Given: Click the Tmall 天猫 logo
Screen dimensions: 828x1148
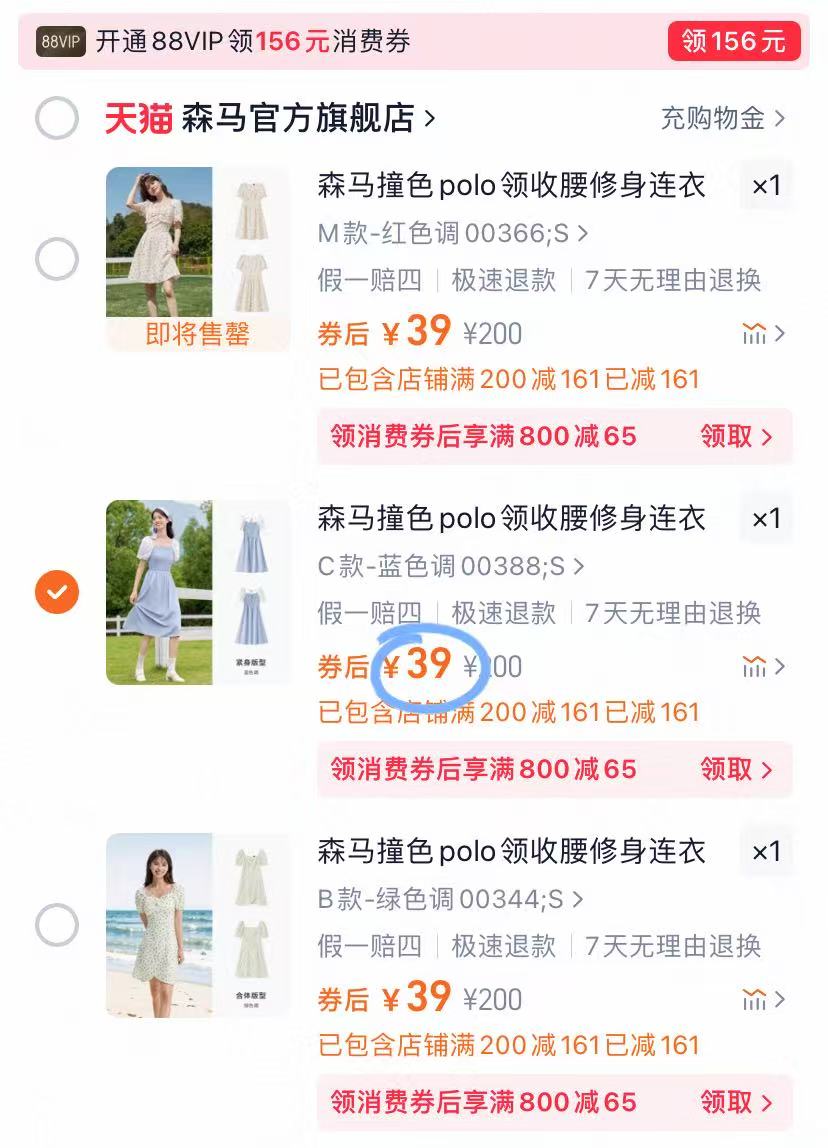Looking at the screenshot, I should pyautogui.click(x=135, y=117).
